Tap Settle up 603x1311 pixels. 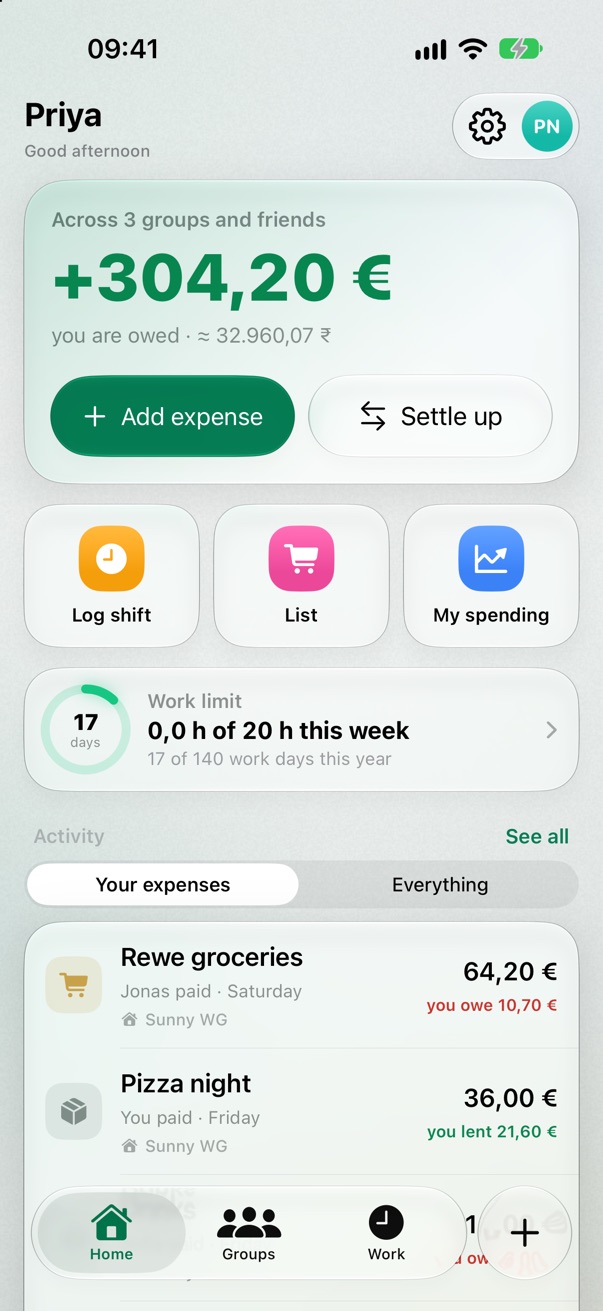pos(430,417)
